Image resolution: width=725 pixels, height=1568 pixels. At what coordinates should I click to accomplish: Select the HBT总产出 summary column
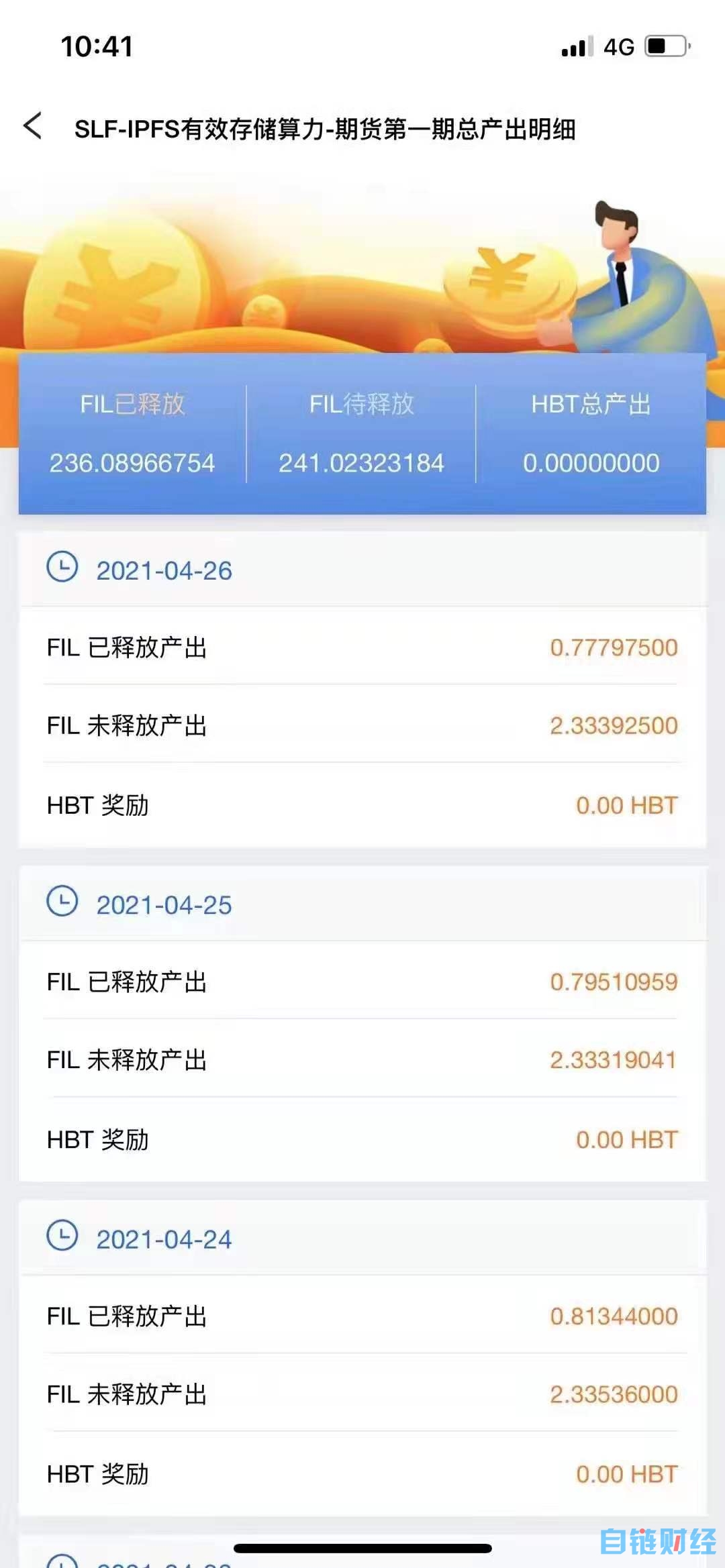(x=589, y=433)
